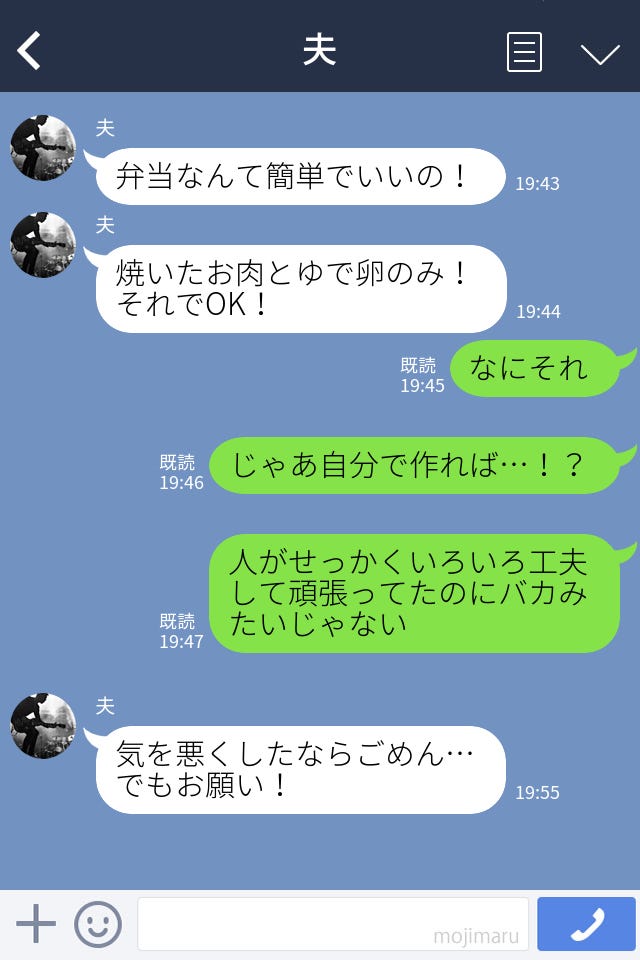Open the plus attachment menu
The image size is (640, 960).
pyautogui.click(x=36, y=924)
